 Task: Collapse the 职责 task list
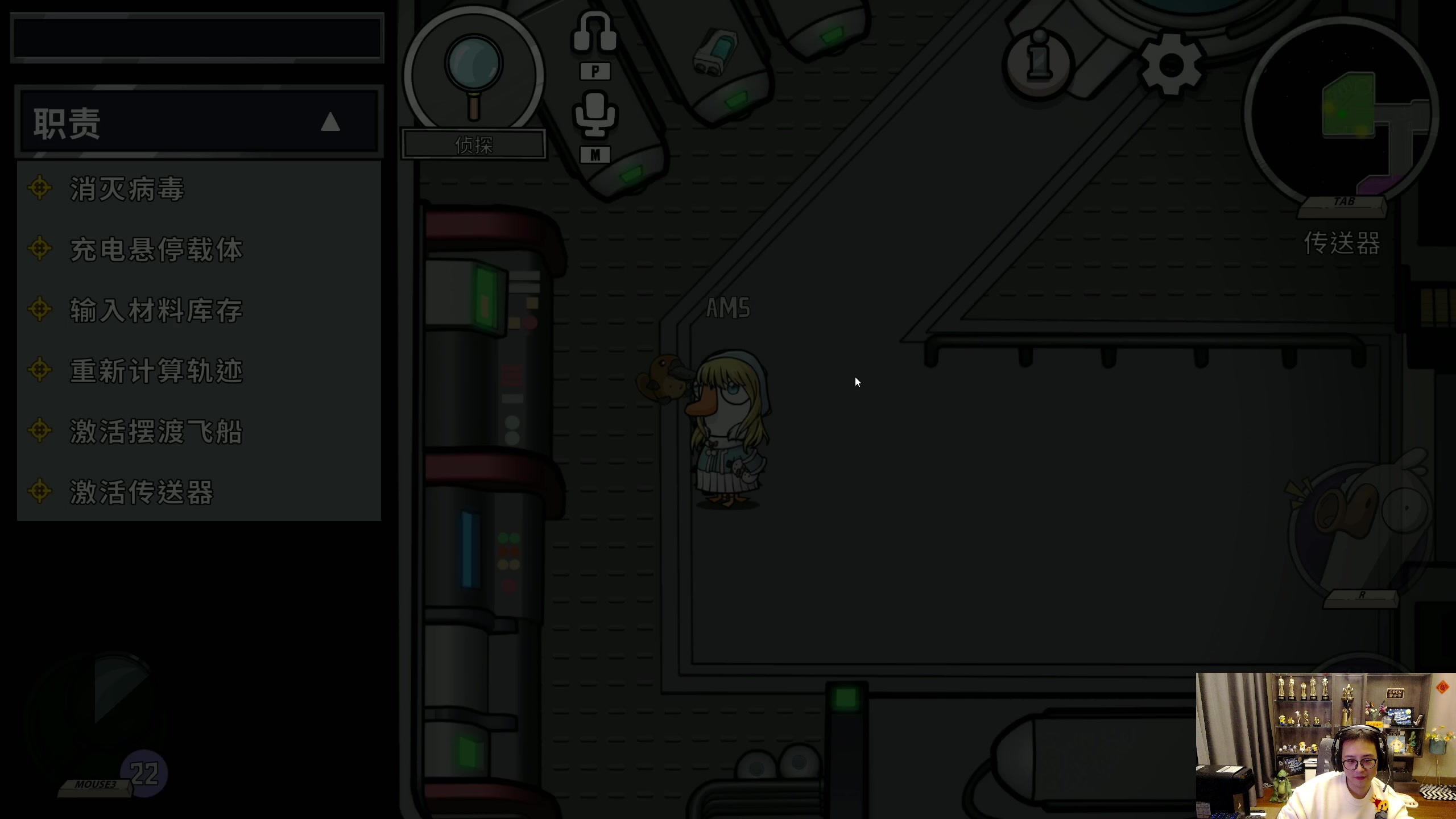[x=330, y=122]
